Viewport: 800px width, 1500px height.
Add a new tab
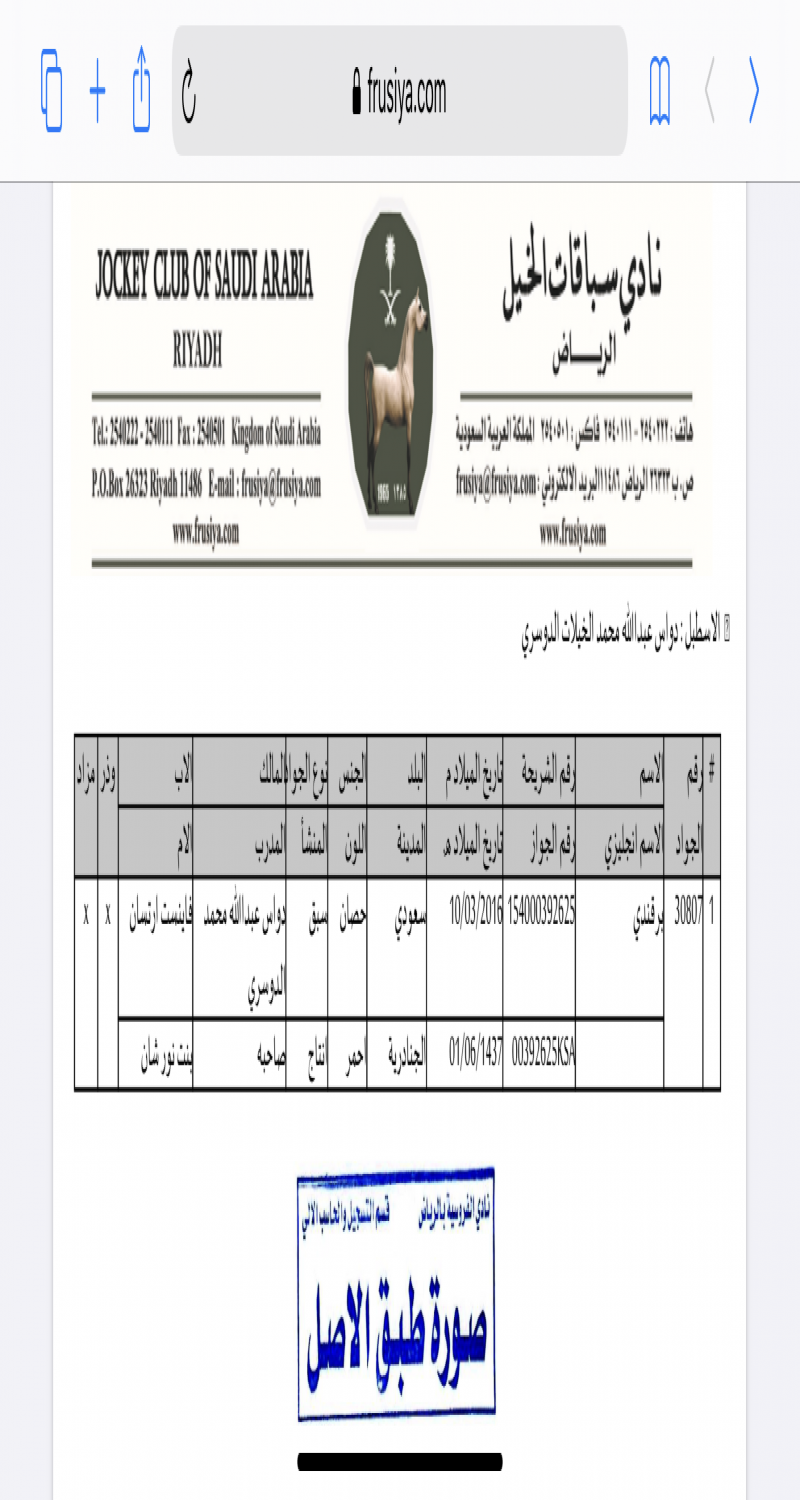[x=97, y=90]
